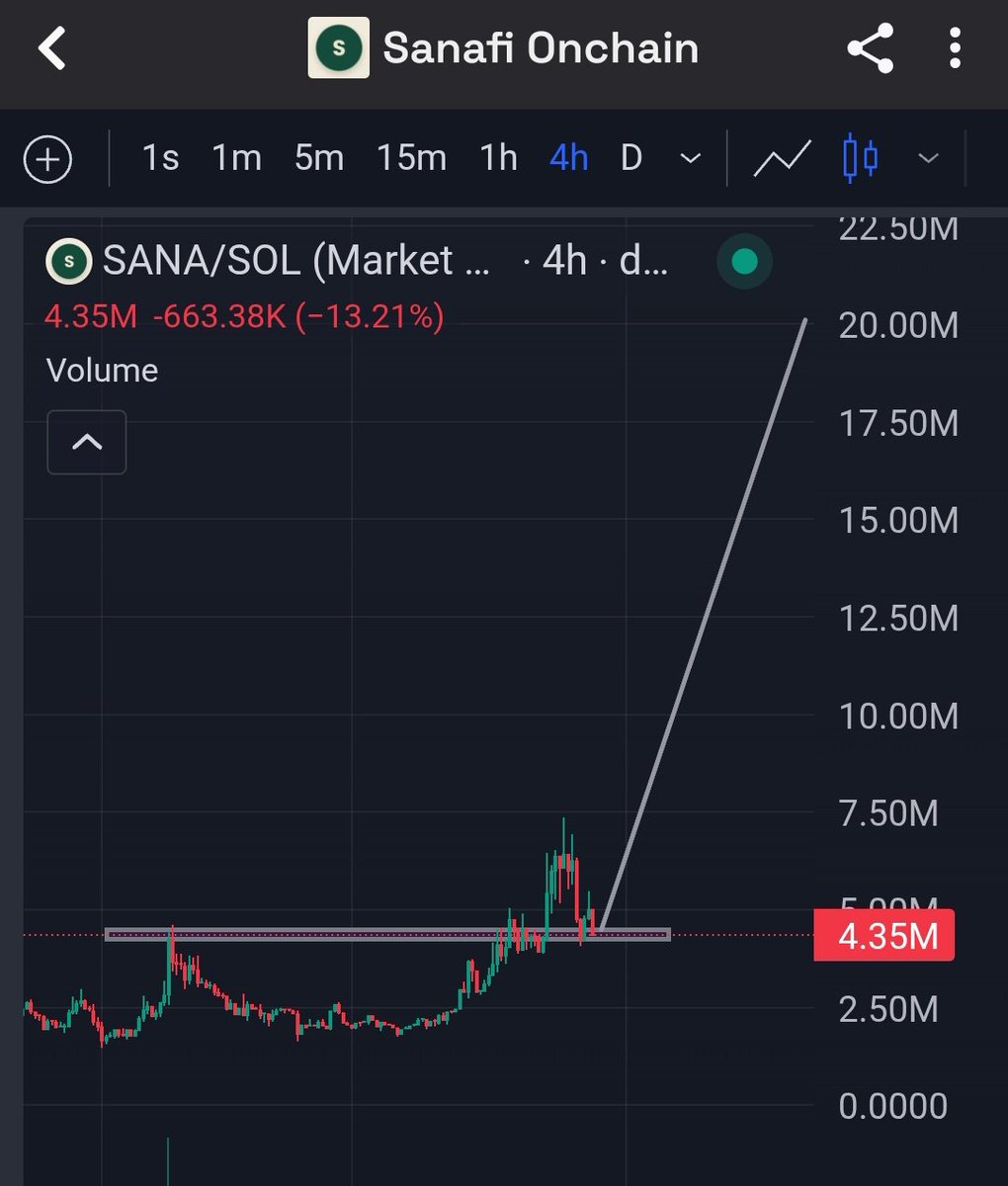This screenshot has height=1186, width=1008.
Task: Open the three-dot overflow menu
Action: click(x=954, y=48)
